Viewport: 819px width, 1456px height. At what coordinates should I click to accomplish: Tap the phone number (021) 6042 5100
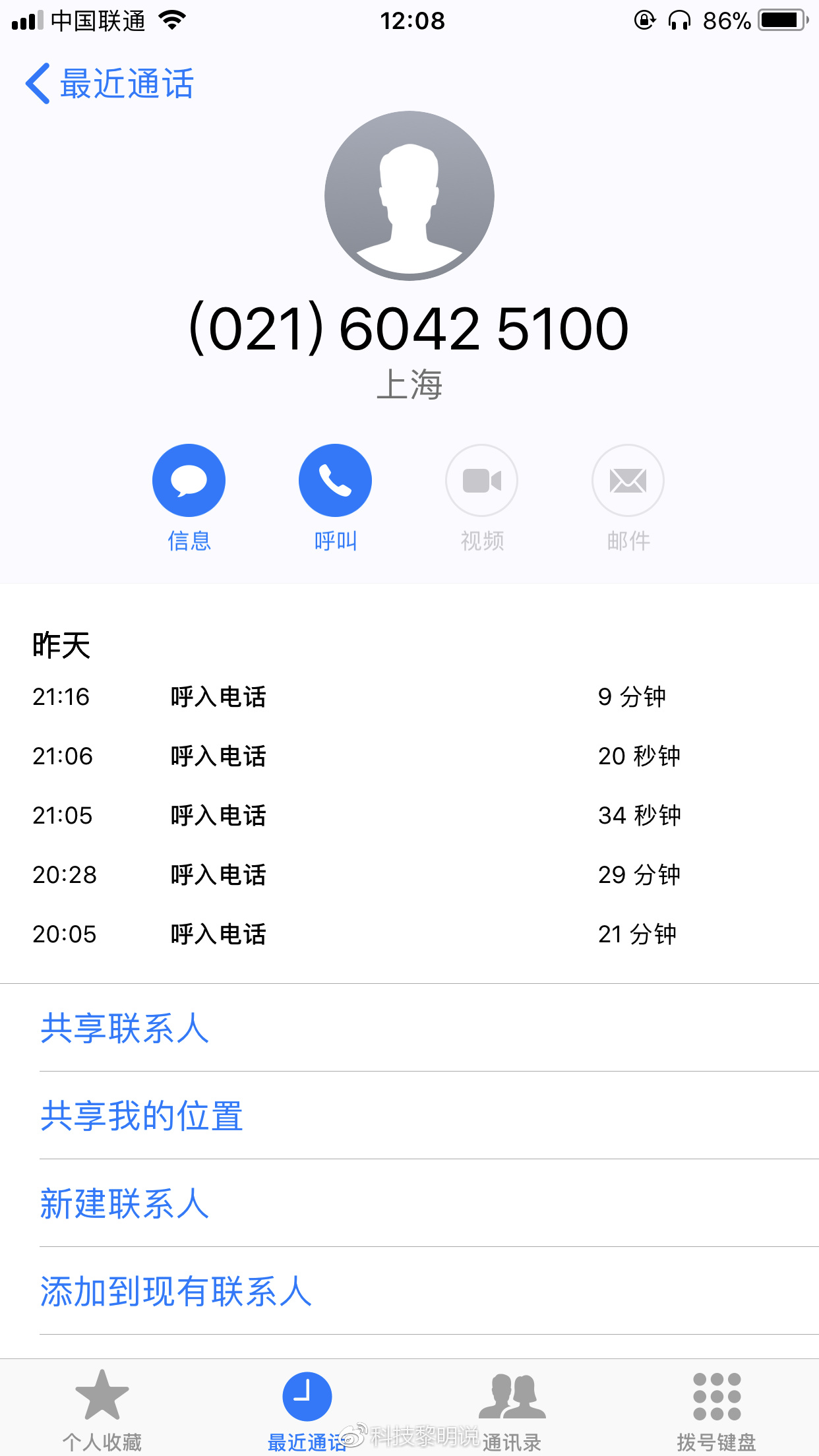pos(409,328)
